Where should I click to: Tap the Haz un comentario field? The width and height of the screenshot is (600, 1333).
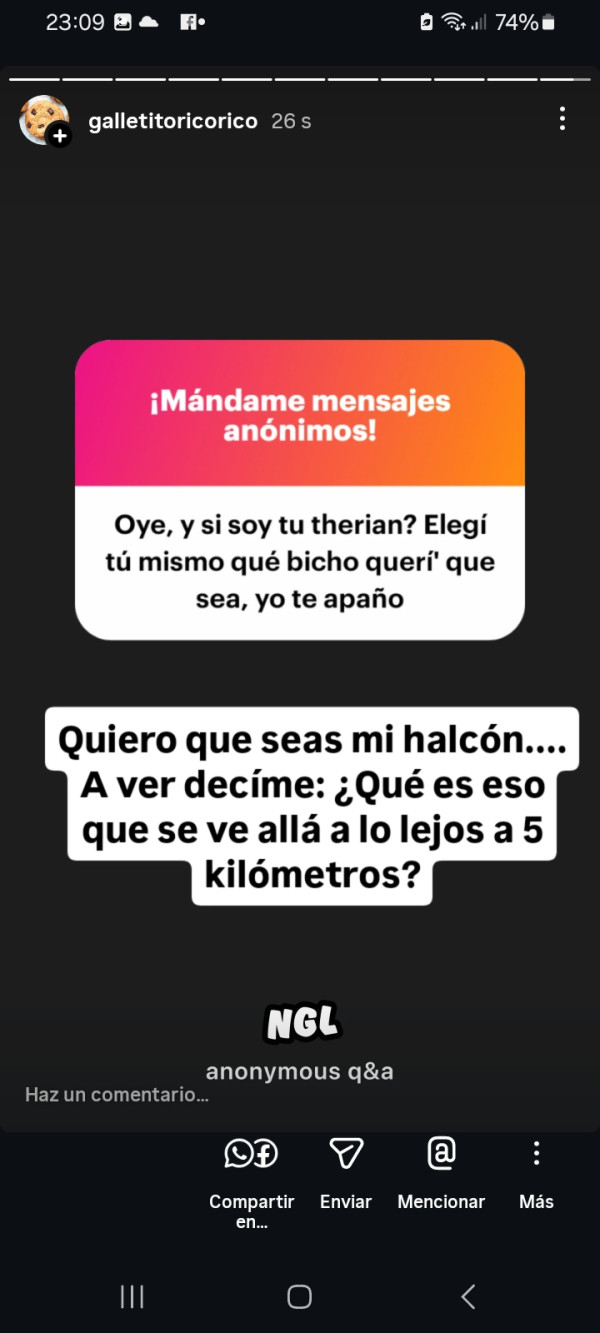pyautogui.click(x=117, y=1095)
